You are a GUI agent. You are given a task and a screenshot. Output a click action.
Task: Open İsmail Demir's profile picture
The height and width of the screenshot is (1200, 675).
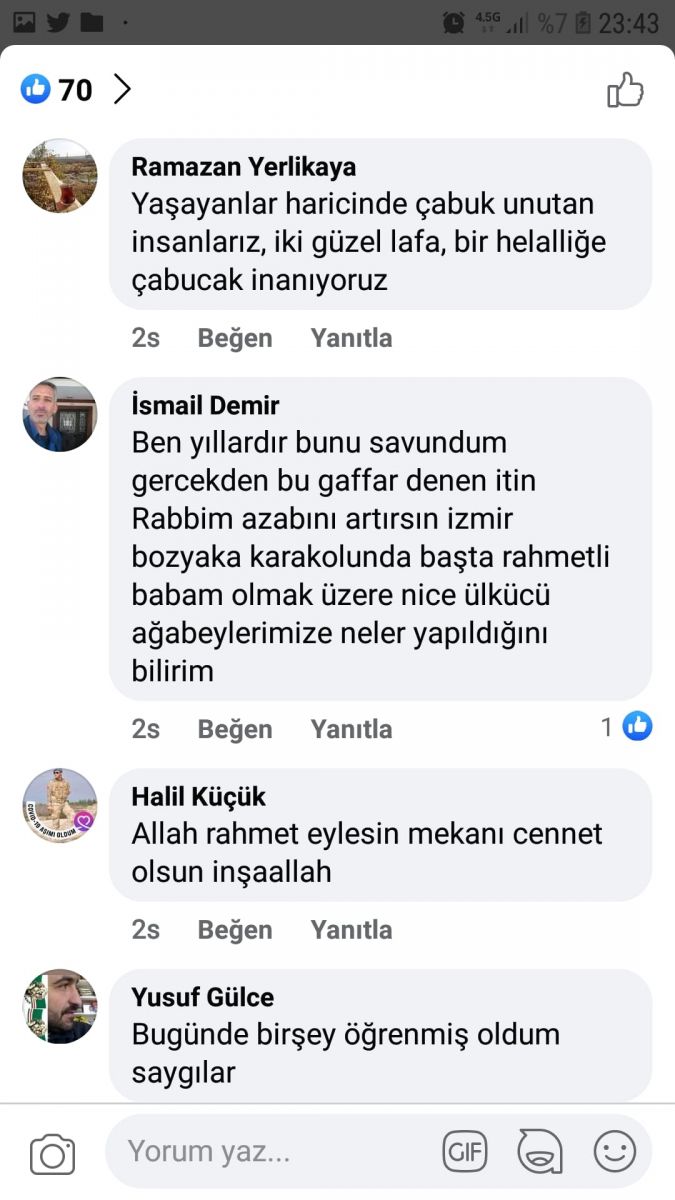tap(60, 414)
